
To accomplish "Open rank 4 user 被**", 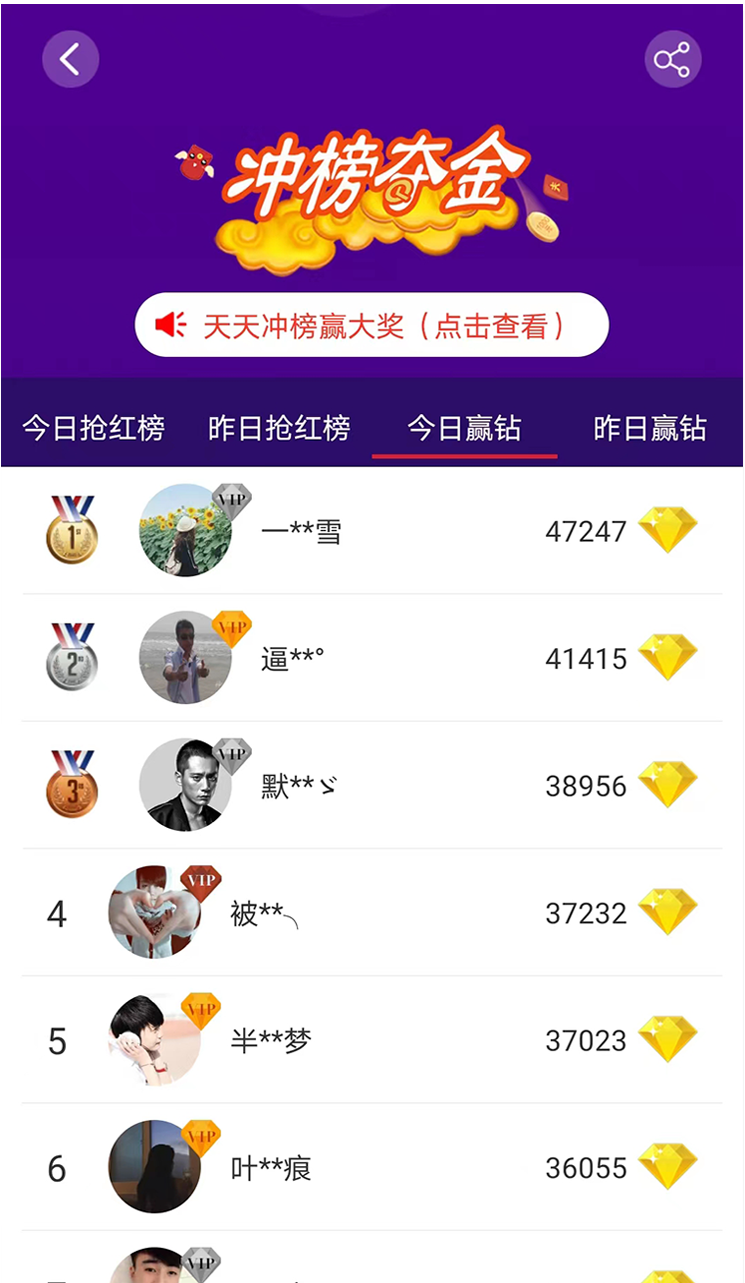I will 262,912.
